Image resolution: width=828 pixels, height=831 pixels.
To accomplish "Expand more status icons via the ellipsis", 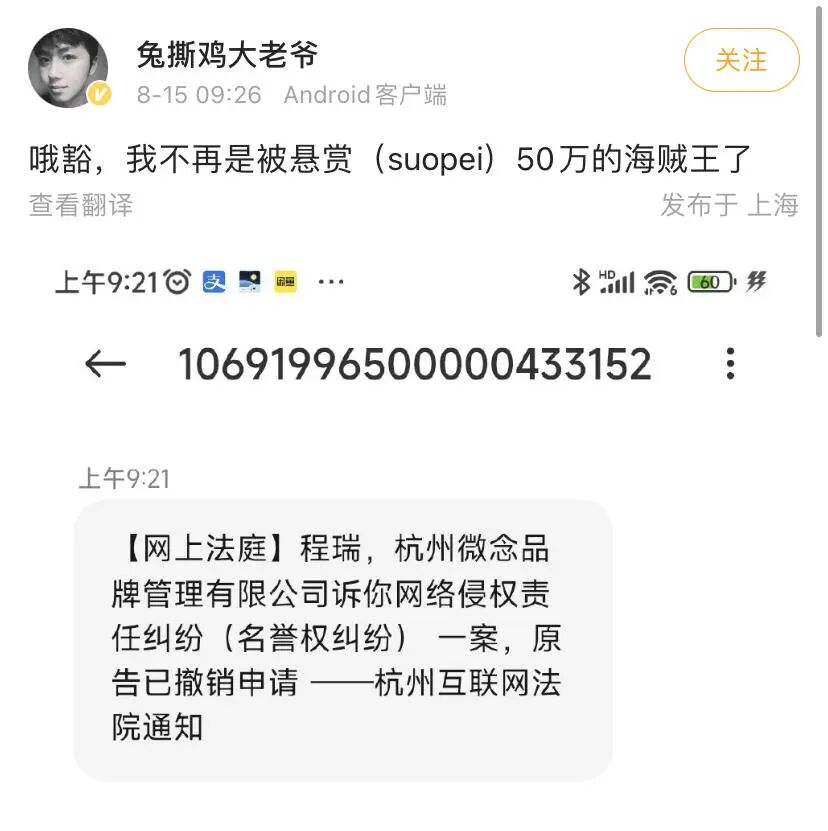I will pyautogui.click(x=330, y=284).
